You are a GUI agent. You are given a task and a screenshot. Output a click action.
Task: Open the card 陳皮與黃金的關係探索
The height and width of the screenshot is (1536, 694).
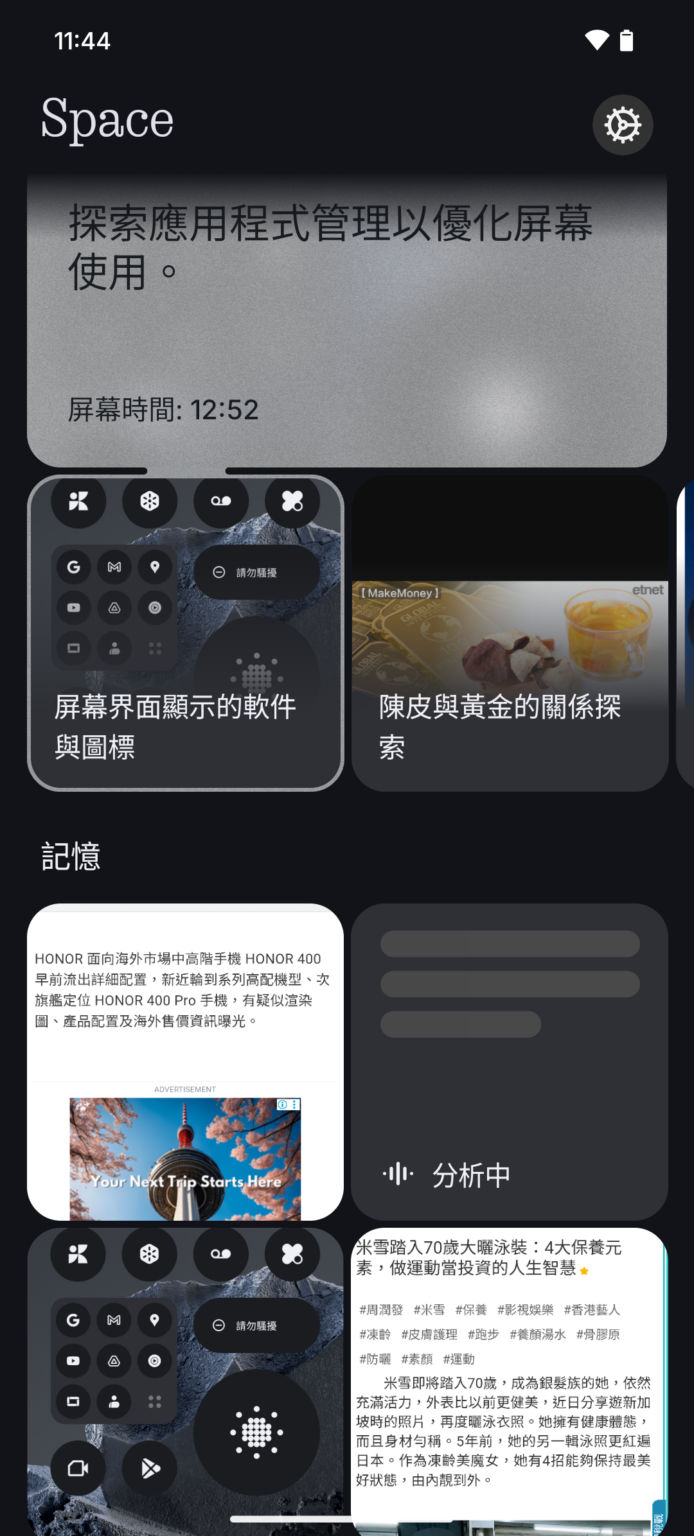point(509,632)
